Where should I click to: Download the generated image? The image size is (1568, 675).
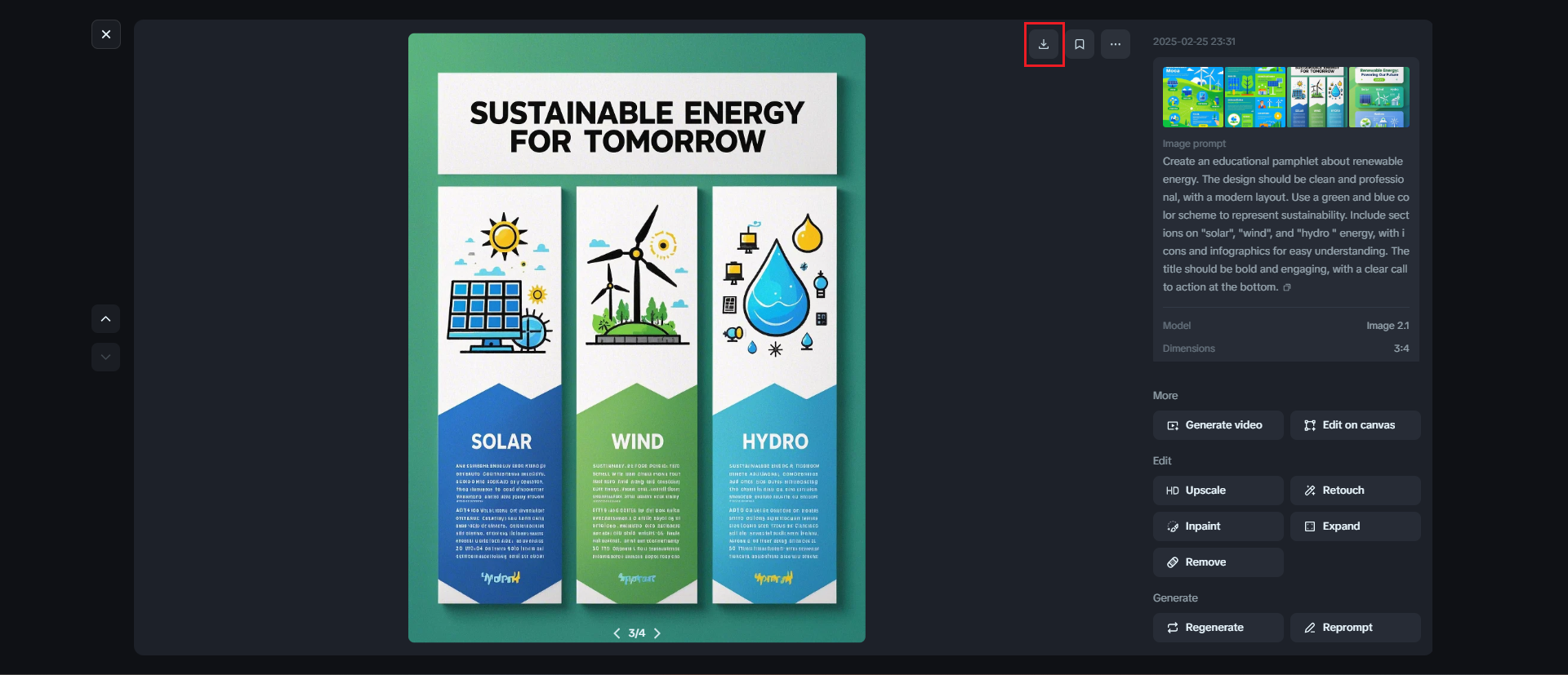pos(1044,44)
